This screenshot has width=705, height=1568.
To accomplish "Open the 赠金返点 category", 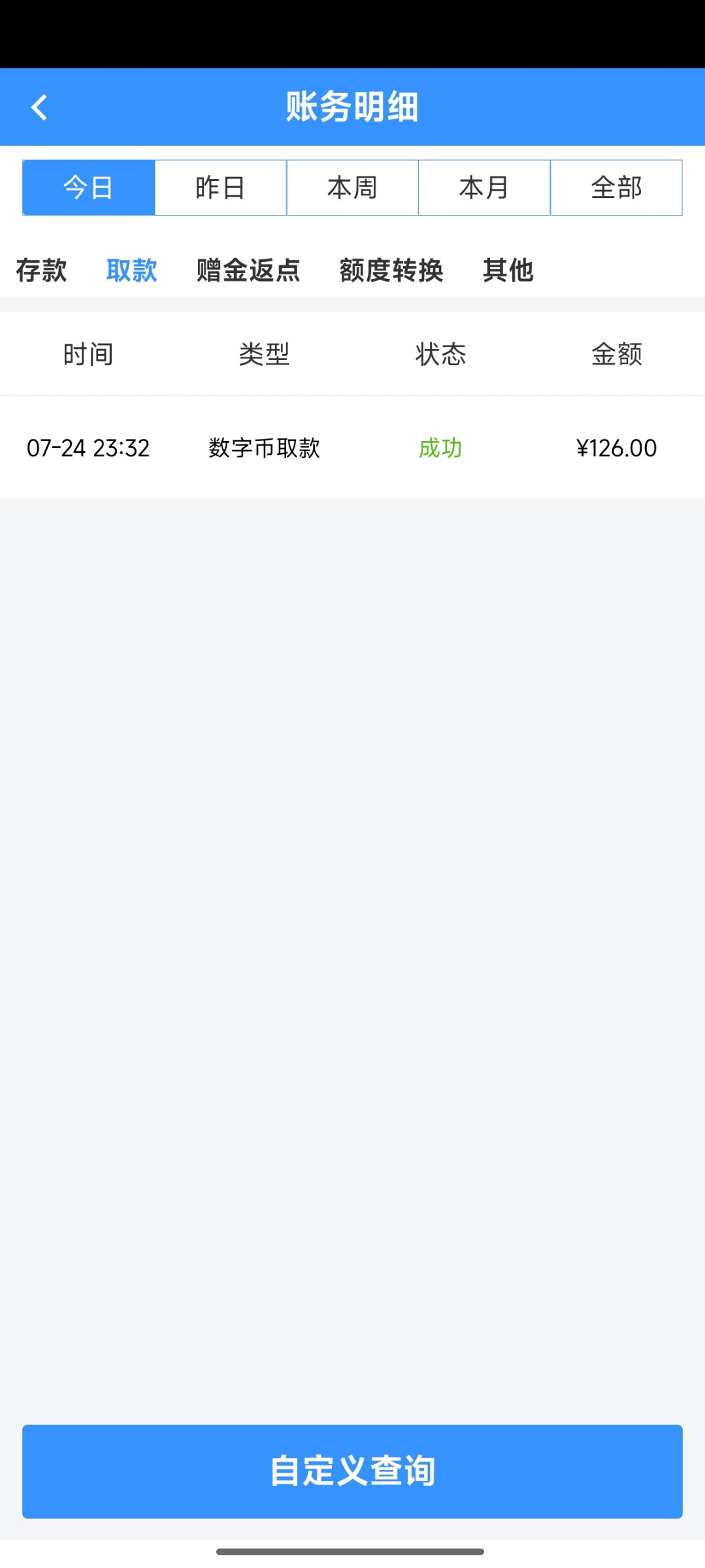I will pyautogui.click(x=247, y=271).
